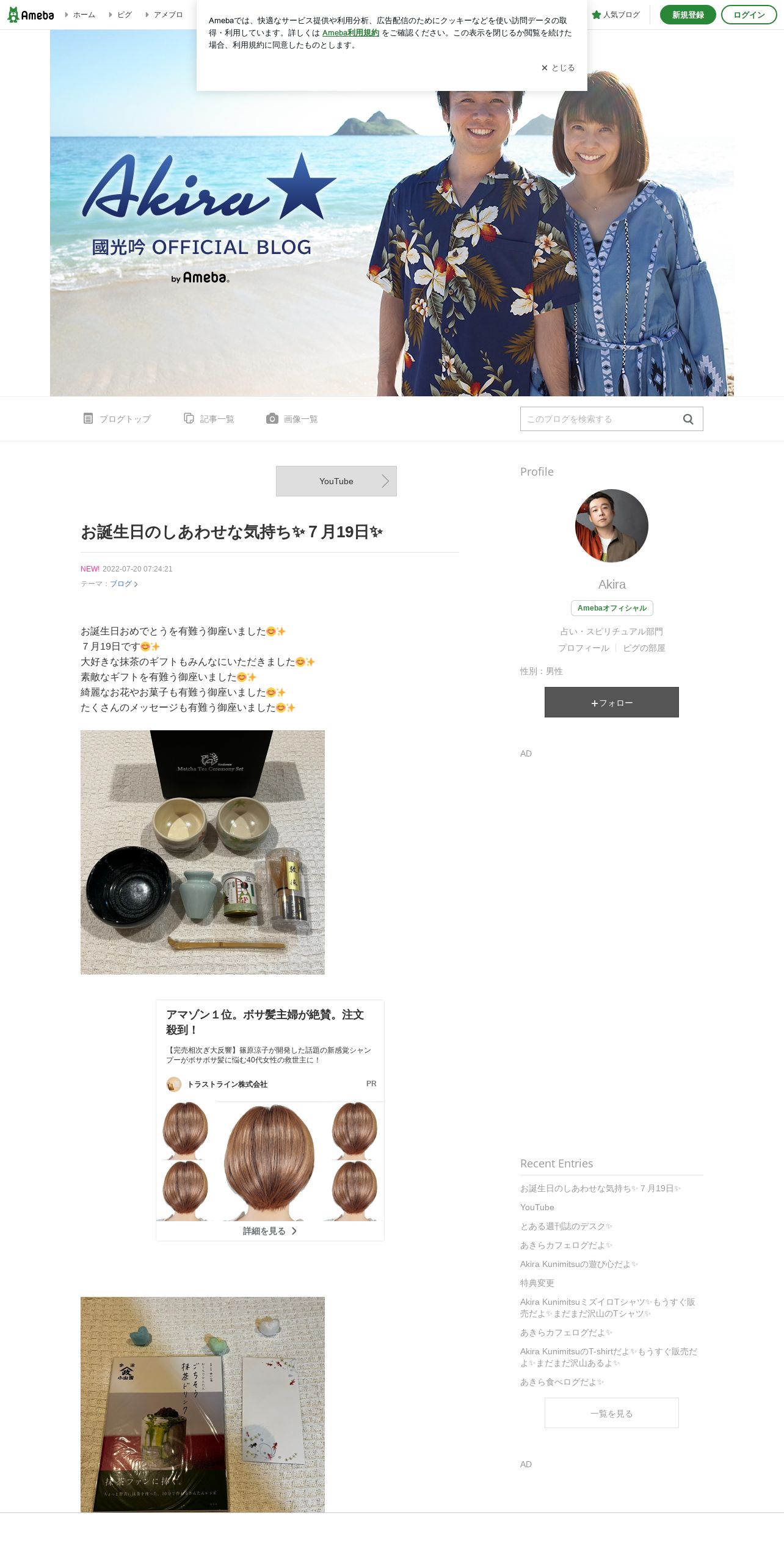
Task: Open the 記事一覧 list
Action: 209,419
